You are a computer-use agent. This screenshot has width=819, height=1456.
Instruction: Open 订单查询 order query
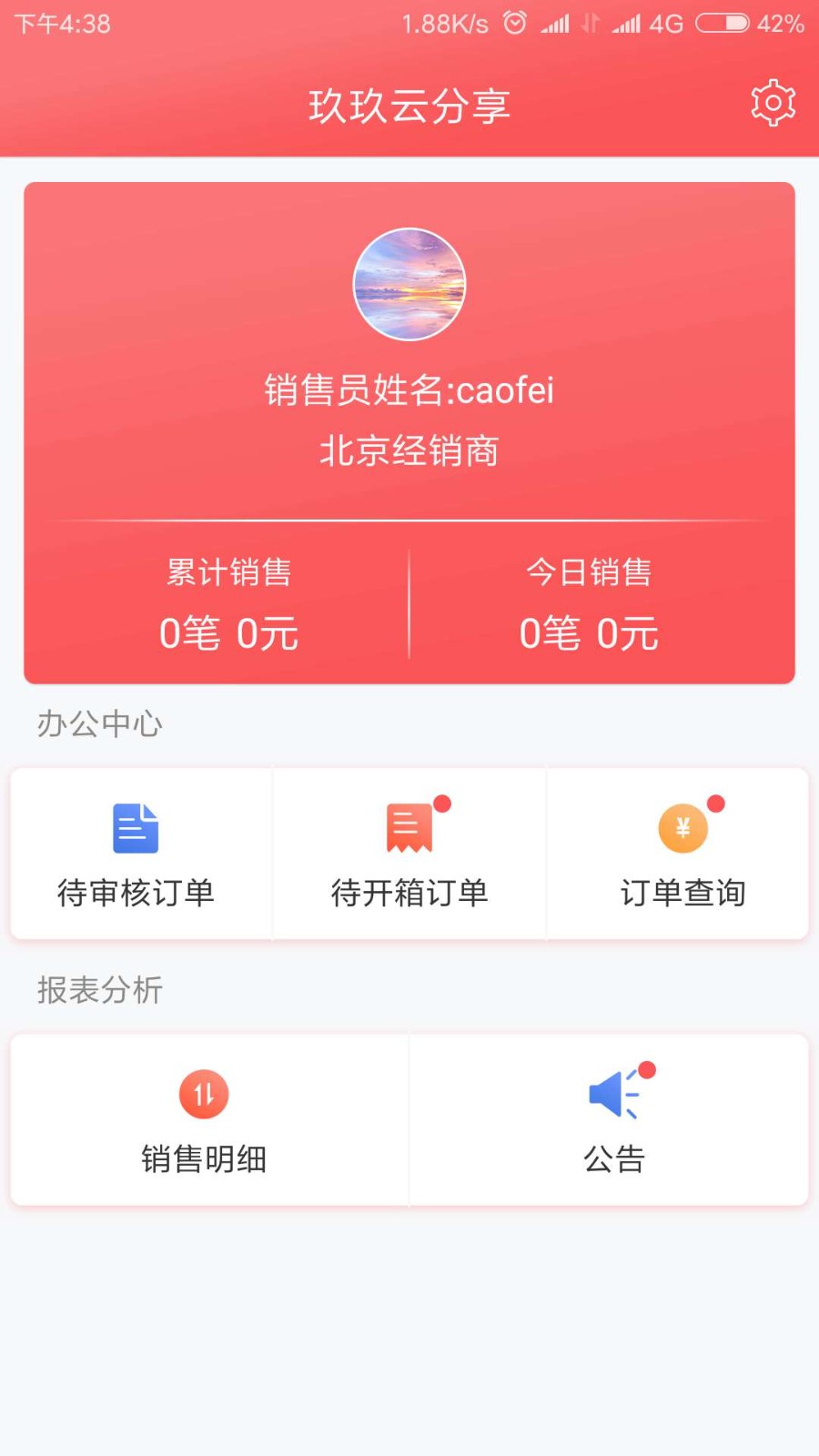682,854
